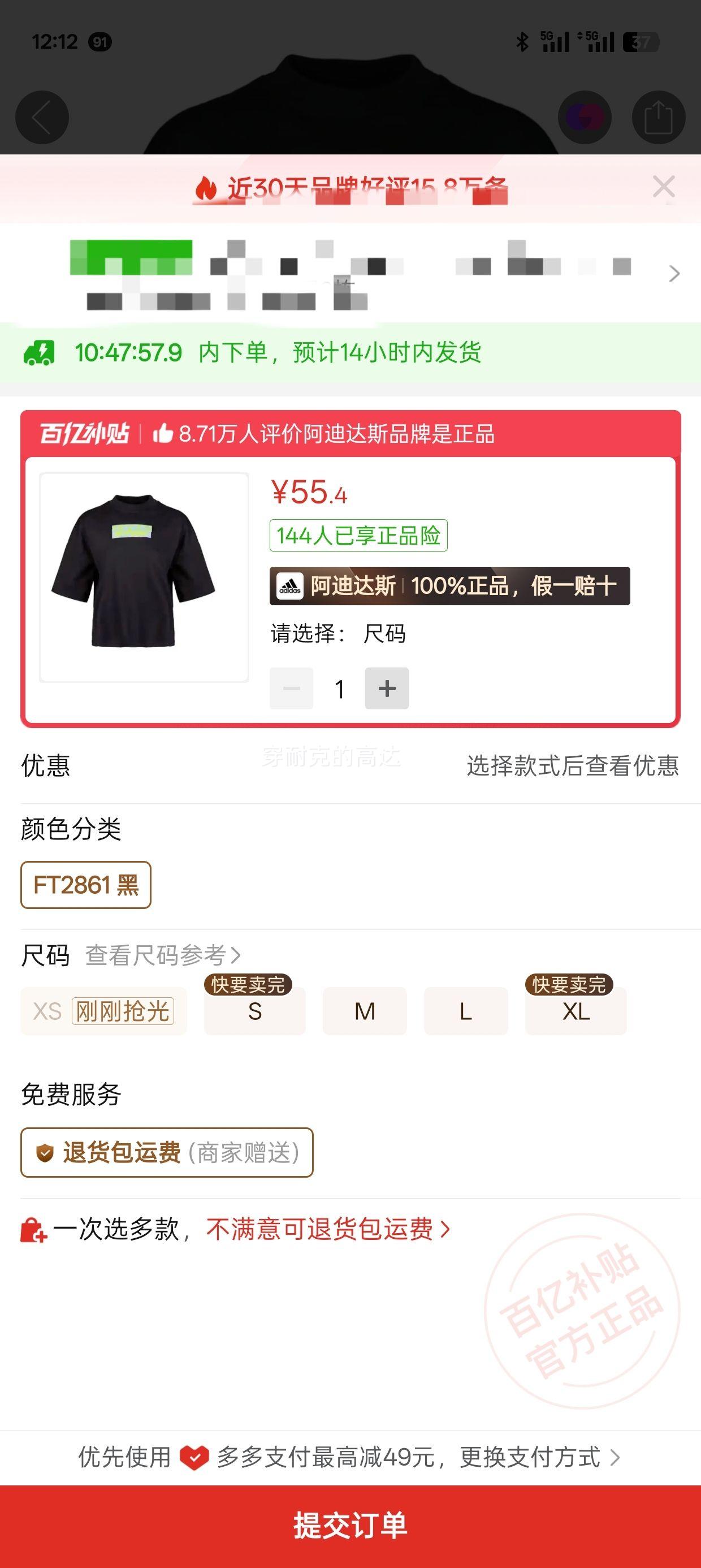The width and height of the screenshot is (701, 1568).
Task: Click the back arrow at top left
Action: pos(42,118)
